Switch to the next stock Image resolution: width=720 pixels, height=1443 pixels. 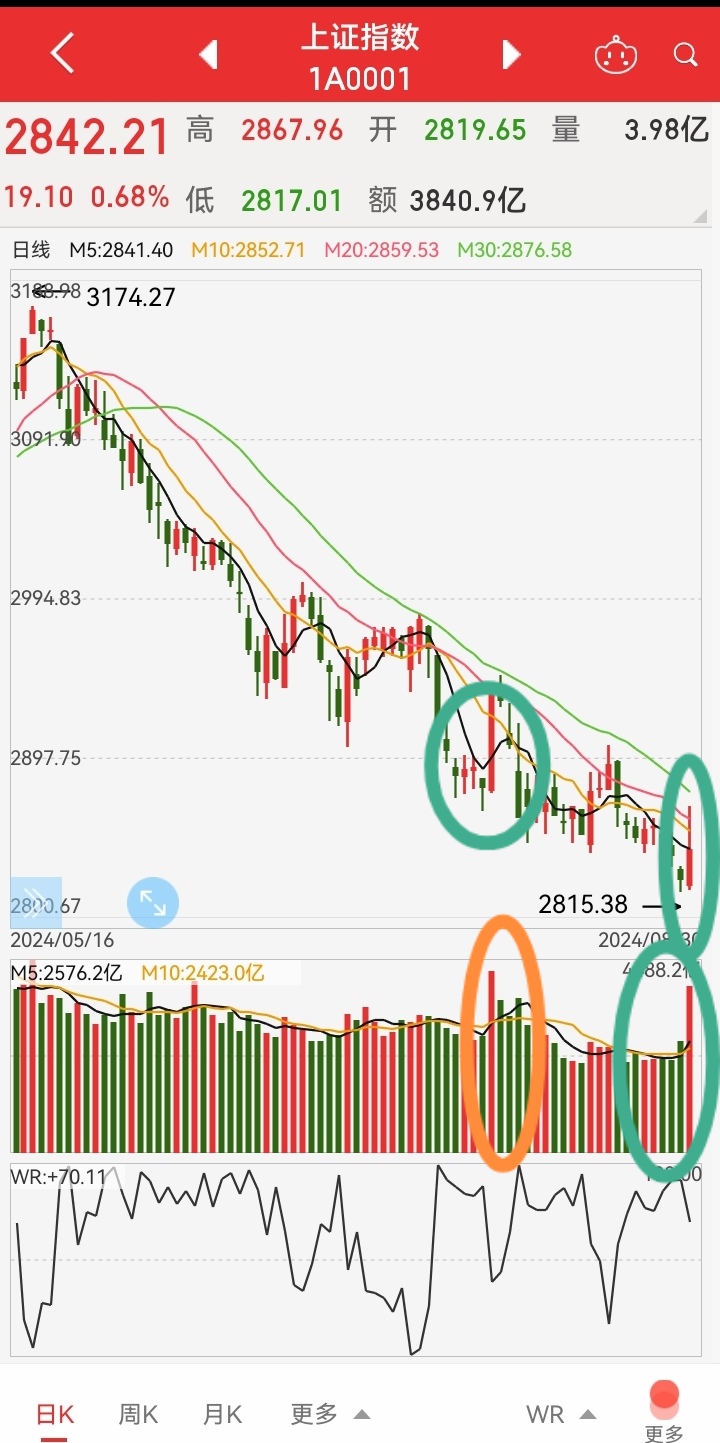tap(511, 54)
